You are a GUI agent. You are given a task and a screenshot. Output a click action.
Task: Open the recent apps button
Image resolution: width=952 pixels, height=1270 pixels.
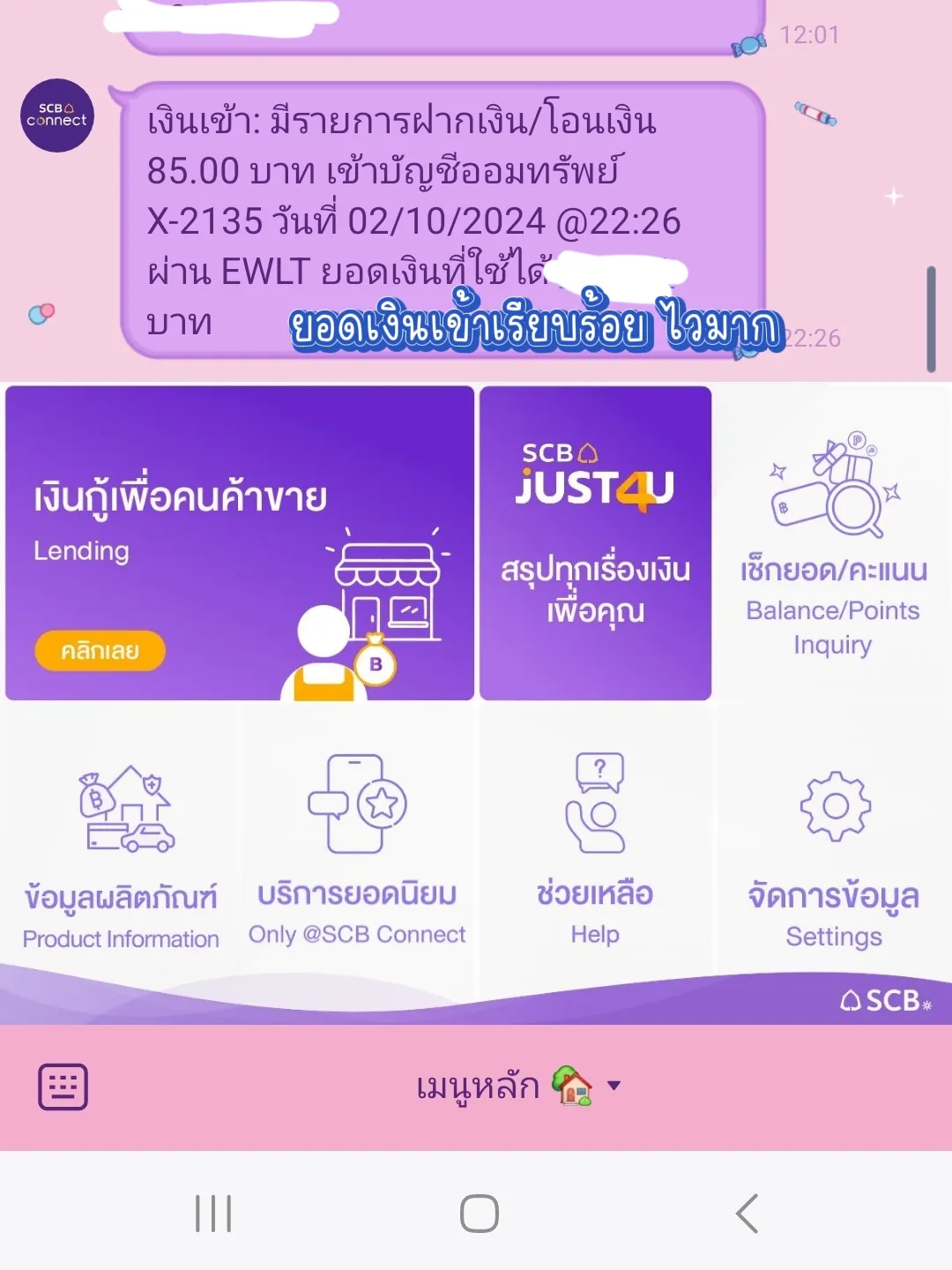pyautogui.click(x=212, y=1214)
